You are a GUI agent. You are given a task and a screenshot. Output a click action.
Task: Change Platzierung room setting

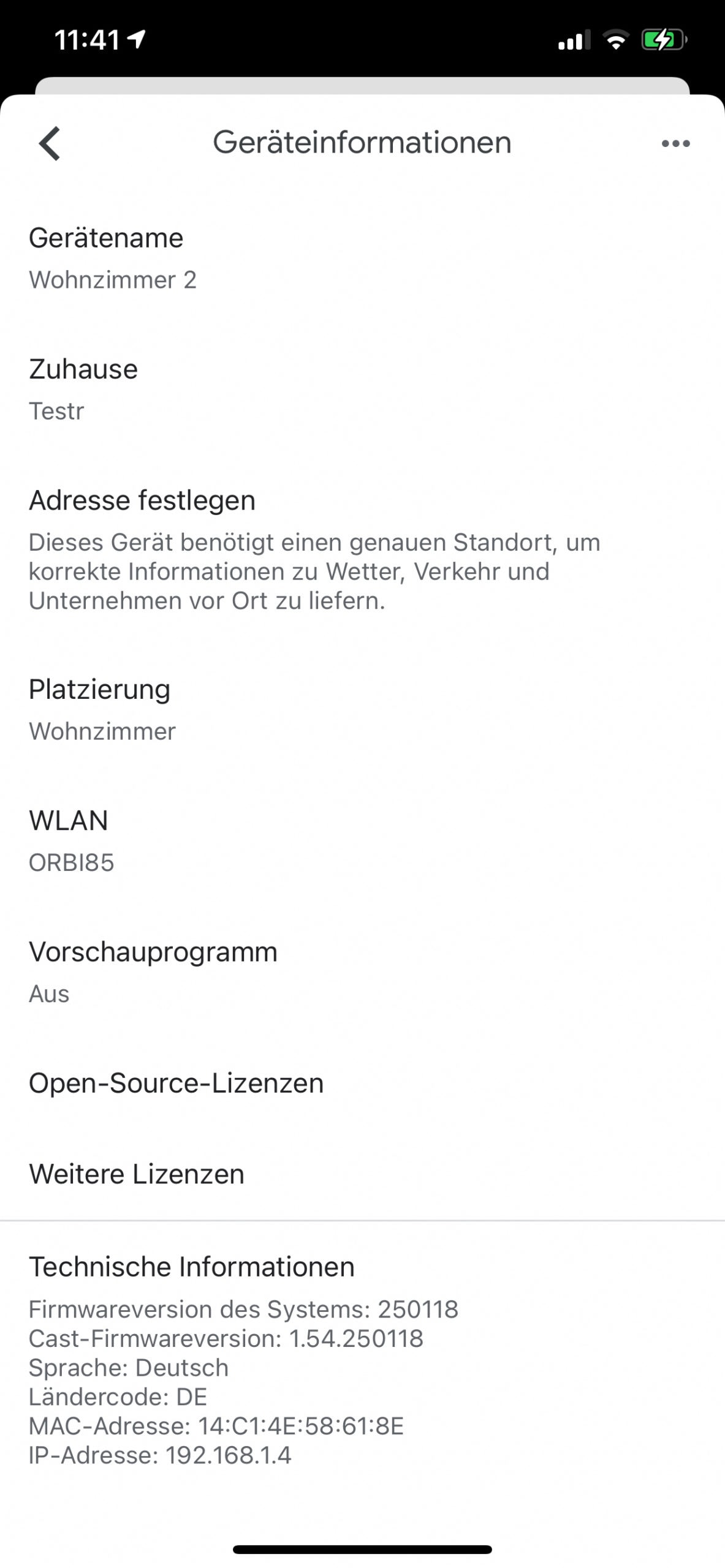pyautogui.click(x=362, y=709)
